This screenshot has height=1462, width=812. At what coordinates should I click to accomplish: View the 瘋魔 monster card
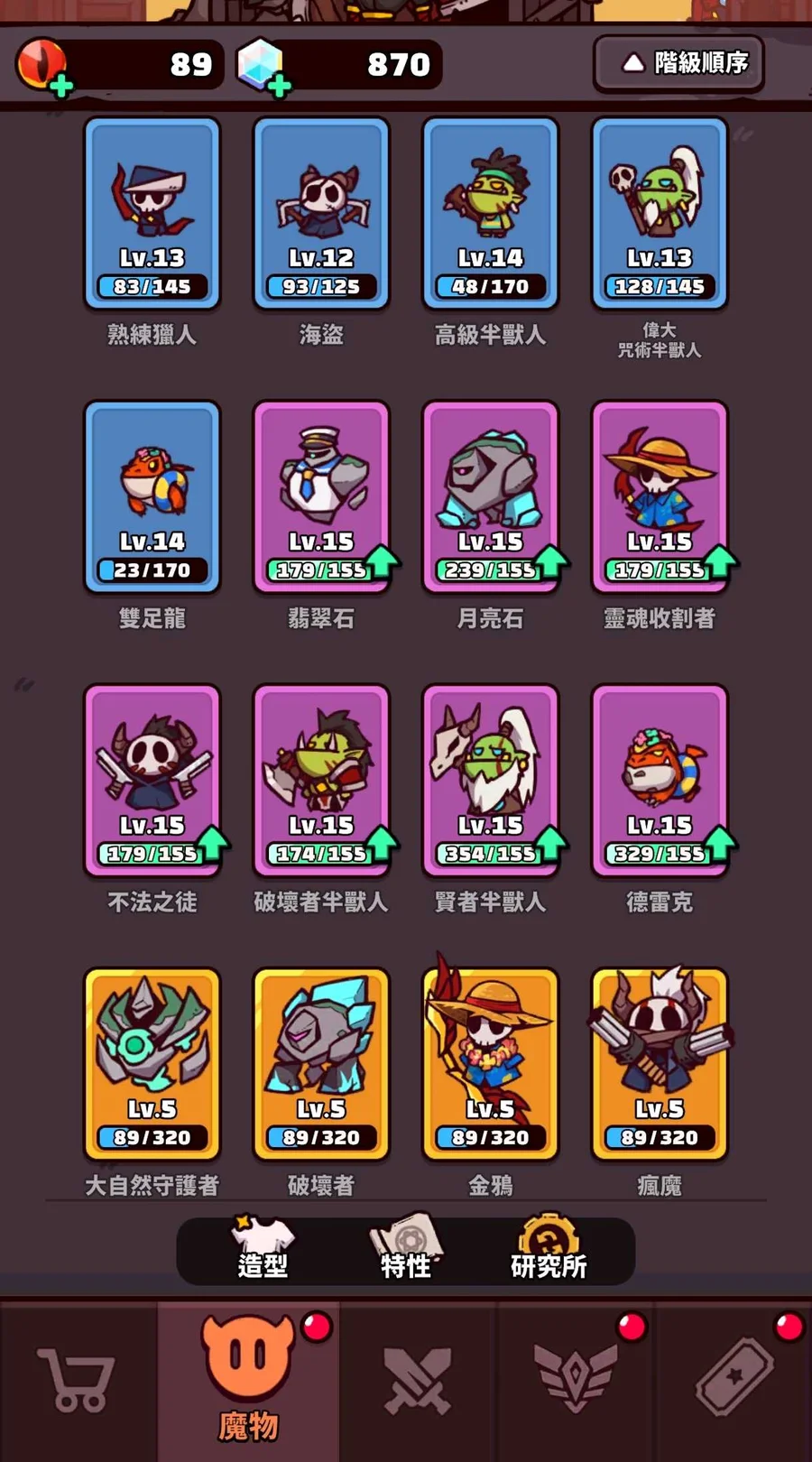(x=660, y=1064)
